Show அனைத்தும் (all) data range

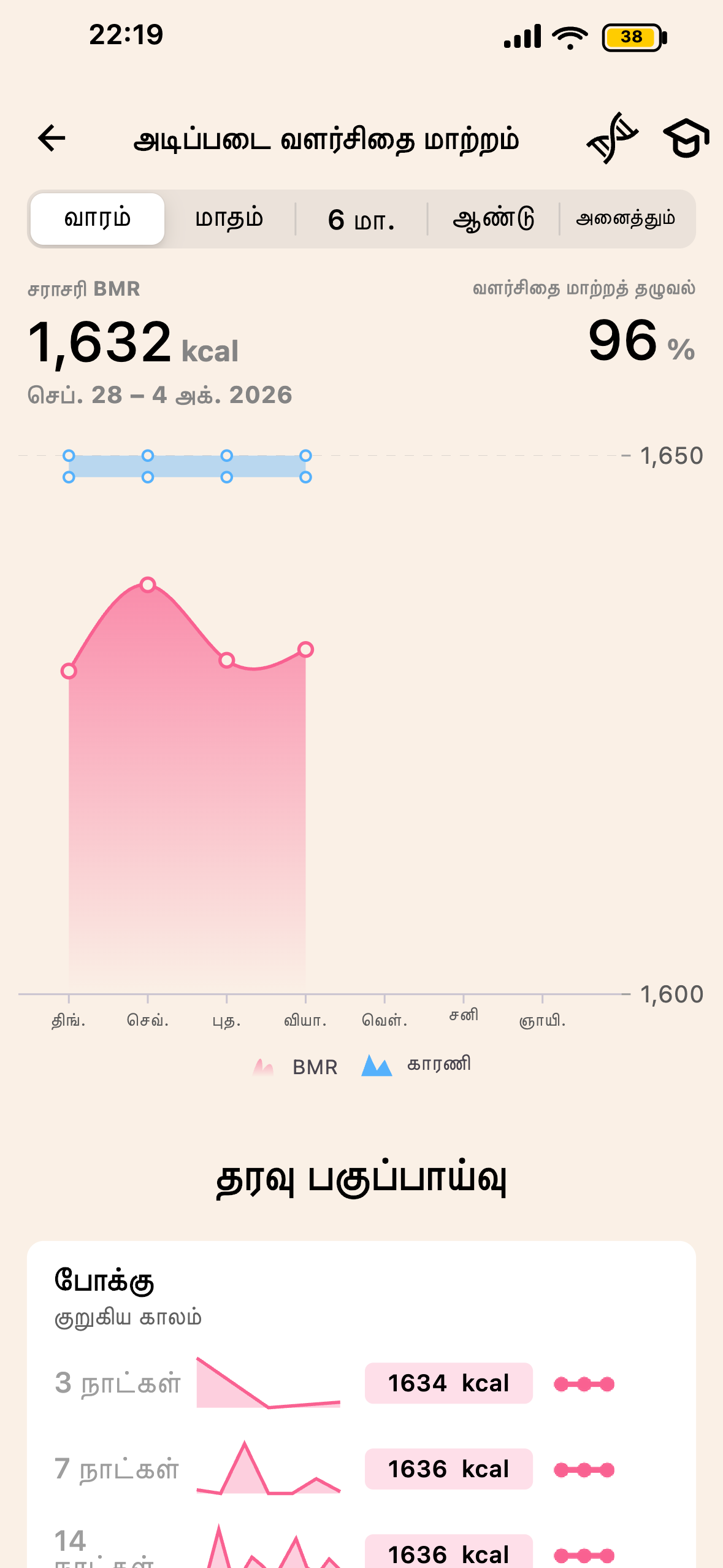coord(625,219)
